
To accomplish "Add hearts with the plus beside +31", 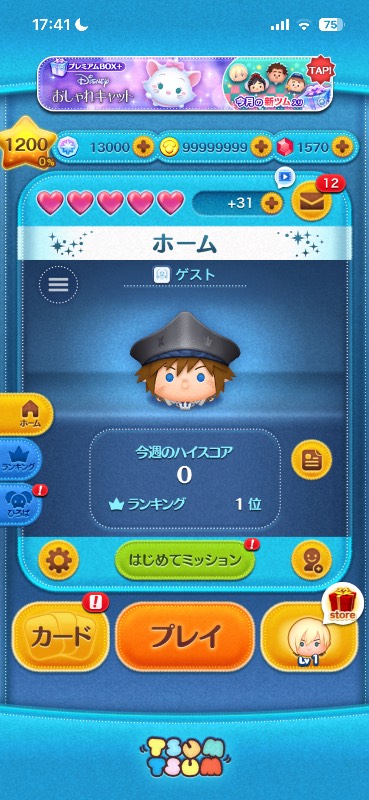I will point(272,203).
